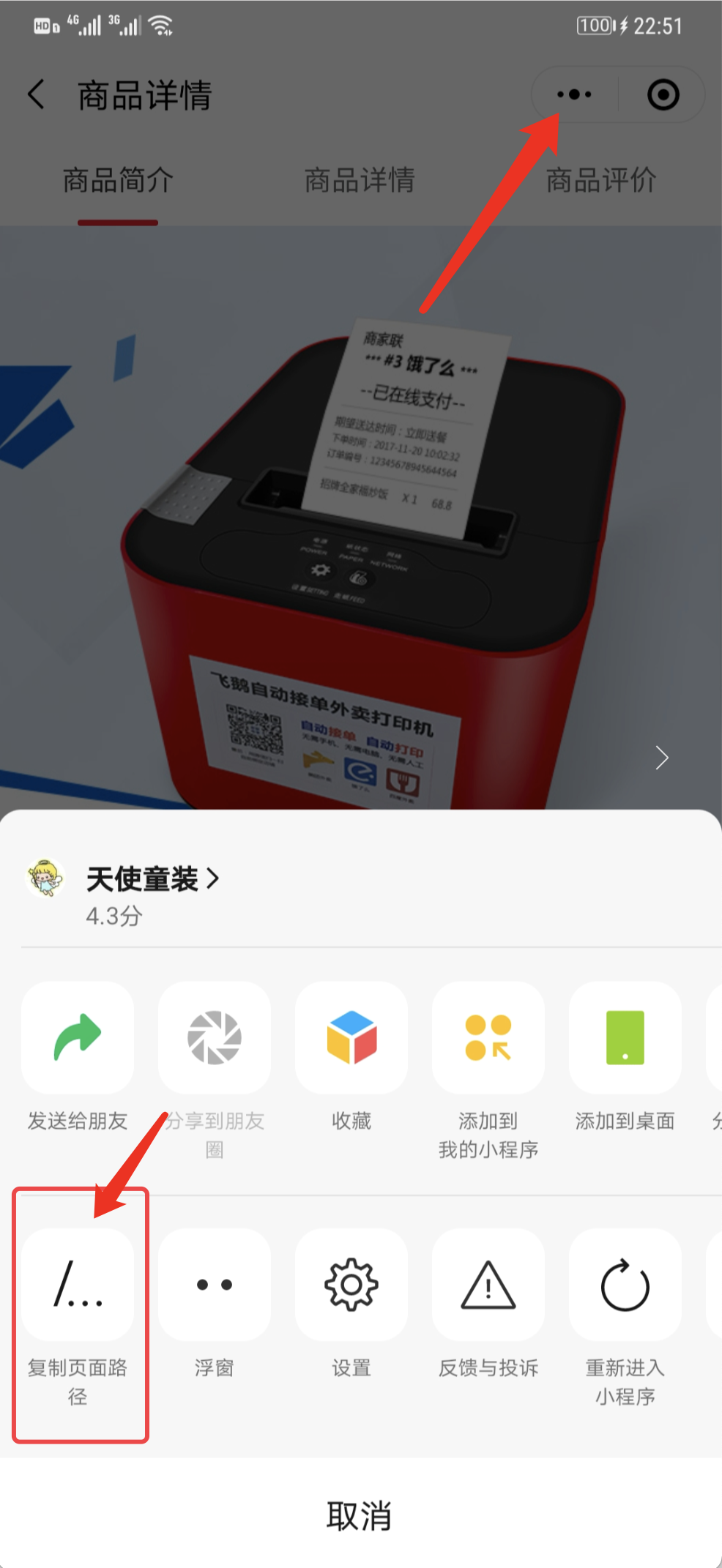
Task: Tap 重新进入小程序 to reload
Action: coord(625,1285)
